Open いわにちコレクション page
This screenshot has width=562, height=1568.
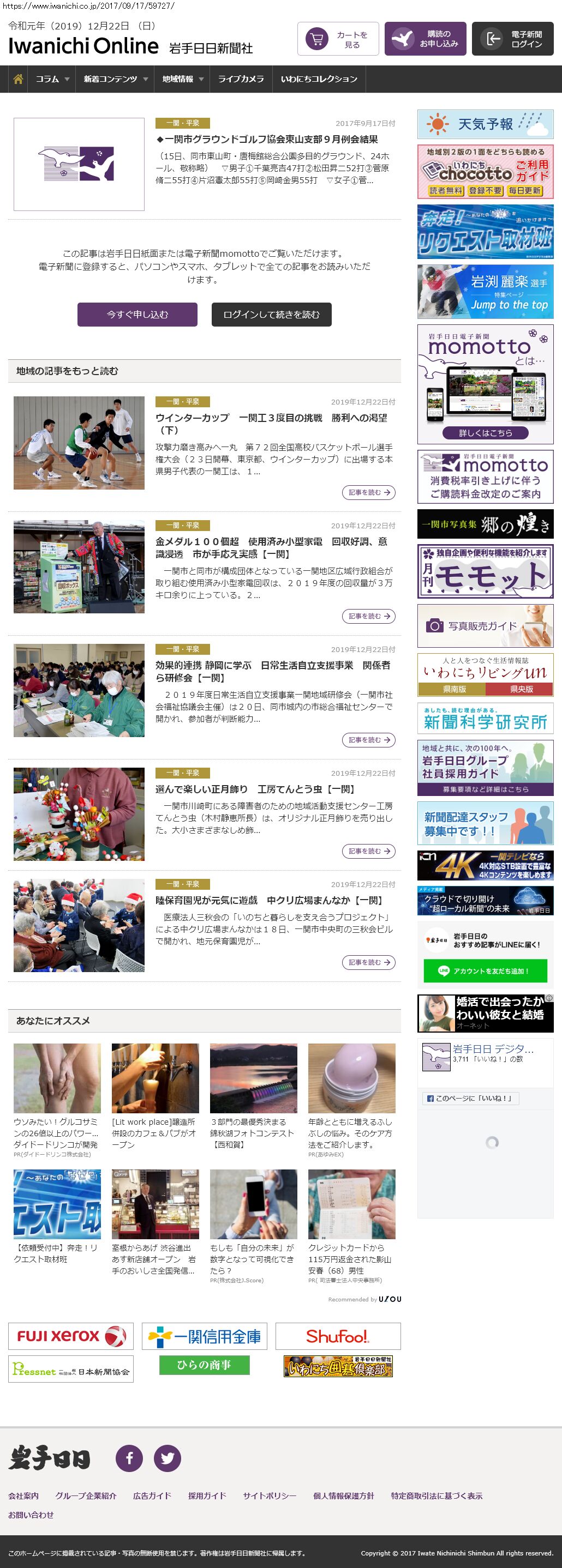(x=319, y=79)
